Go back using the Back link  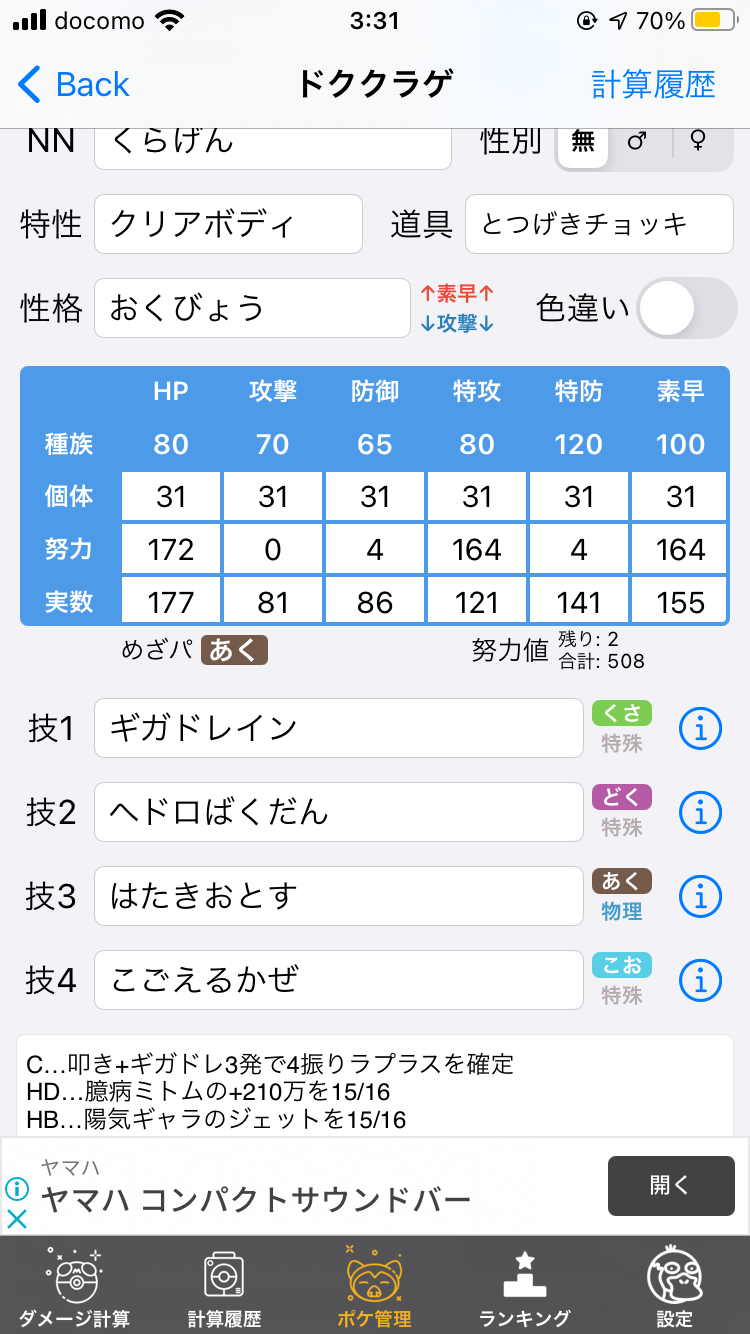(72, 85)
